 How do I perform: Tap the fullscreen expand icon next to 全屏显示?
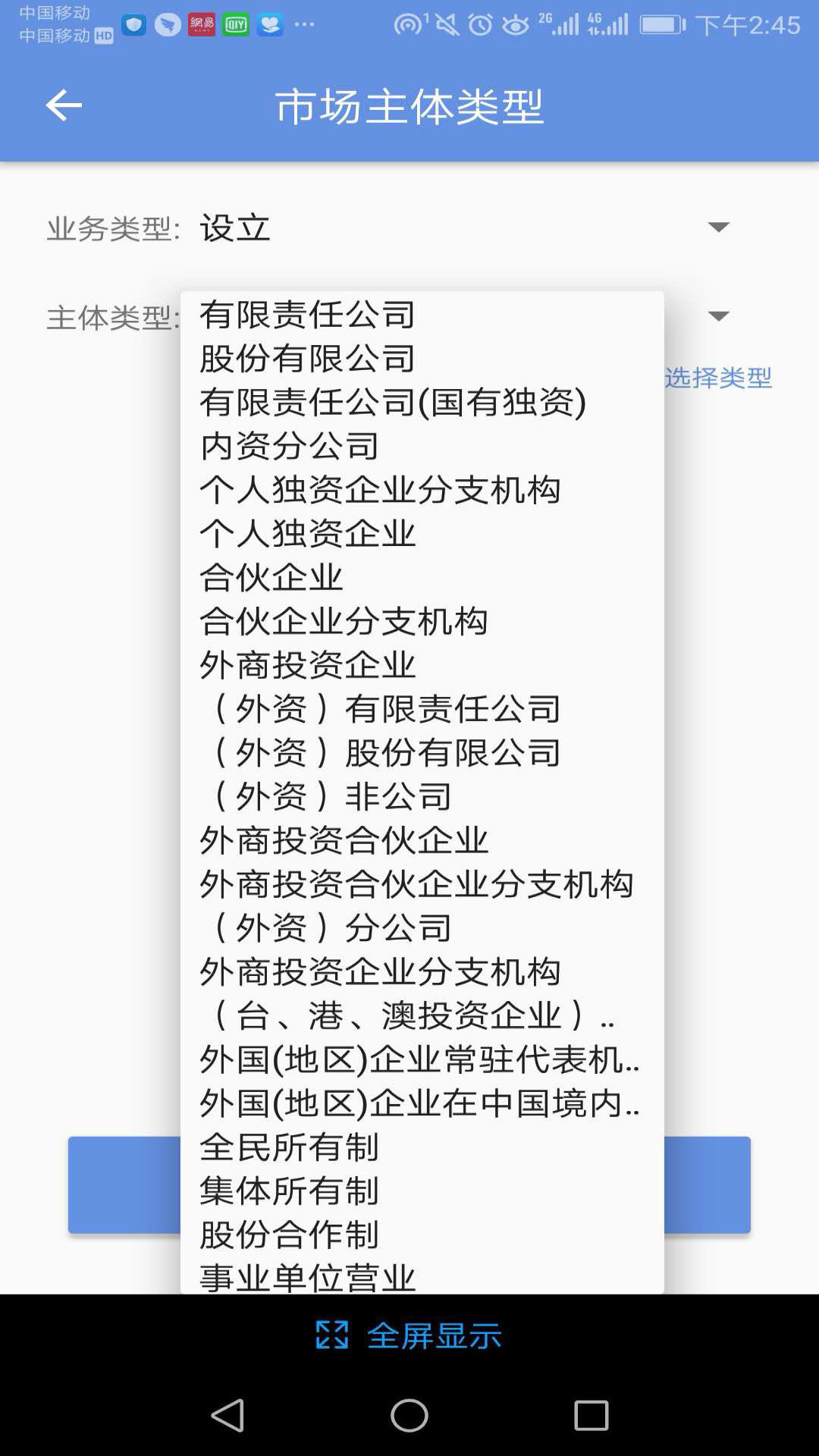331,1337
